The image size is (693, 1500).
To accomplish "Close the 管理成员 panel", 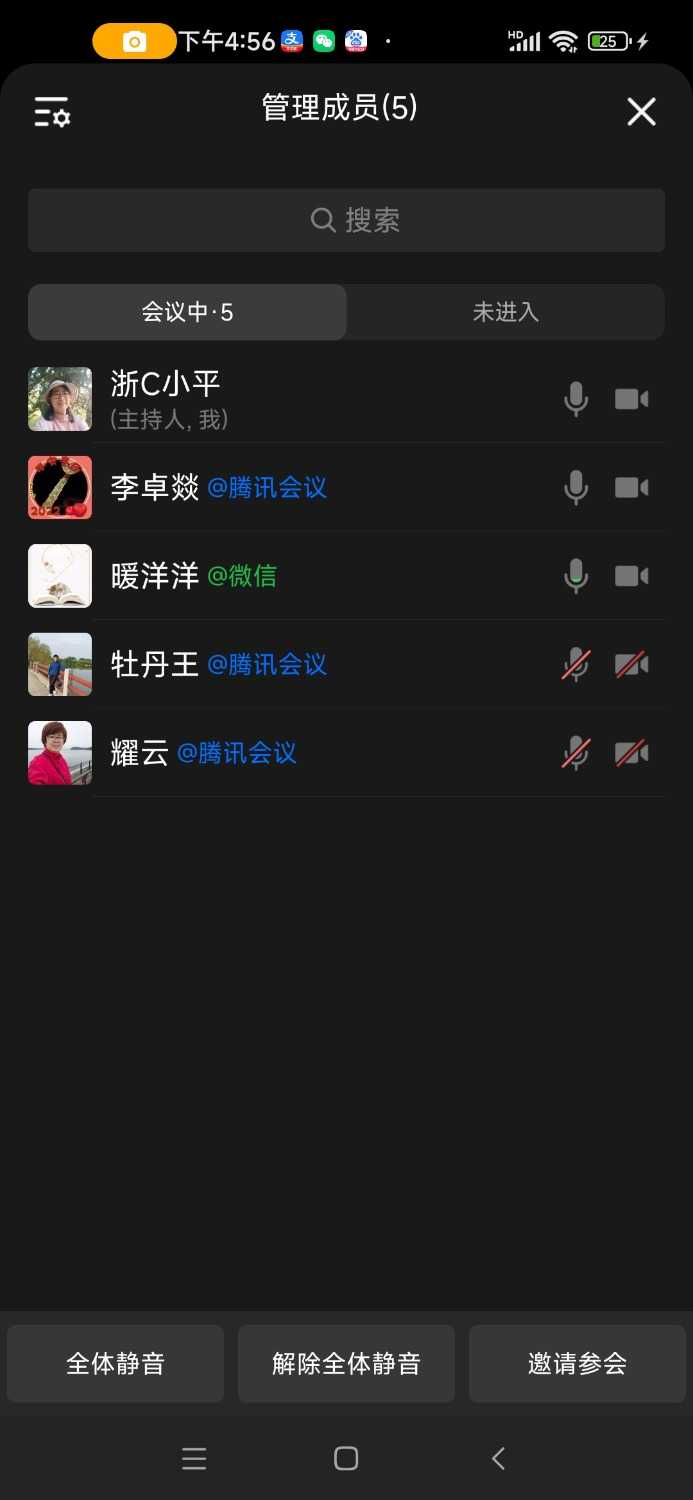I will (641, 112).
